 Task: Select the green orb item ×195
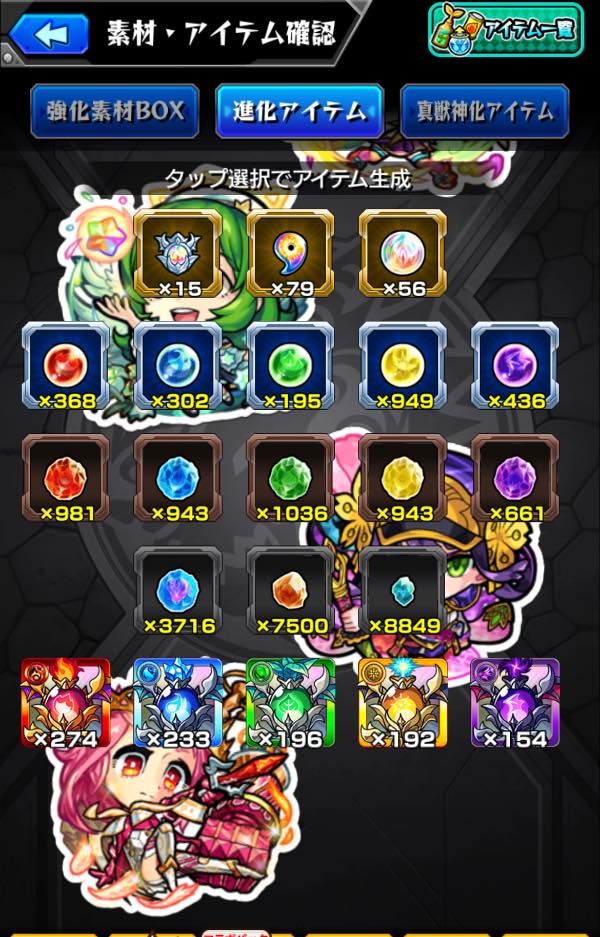point(291,367)
